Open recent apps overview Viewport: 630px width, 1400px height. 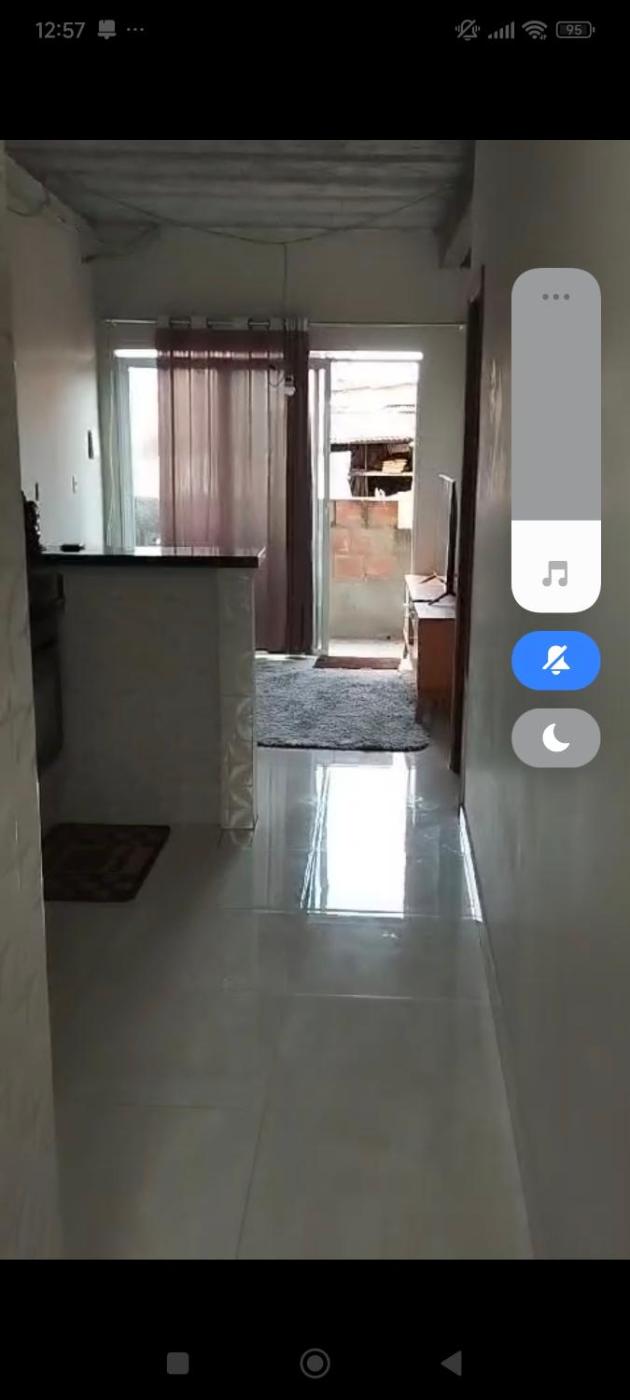click(178, 1362)
